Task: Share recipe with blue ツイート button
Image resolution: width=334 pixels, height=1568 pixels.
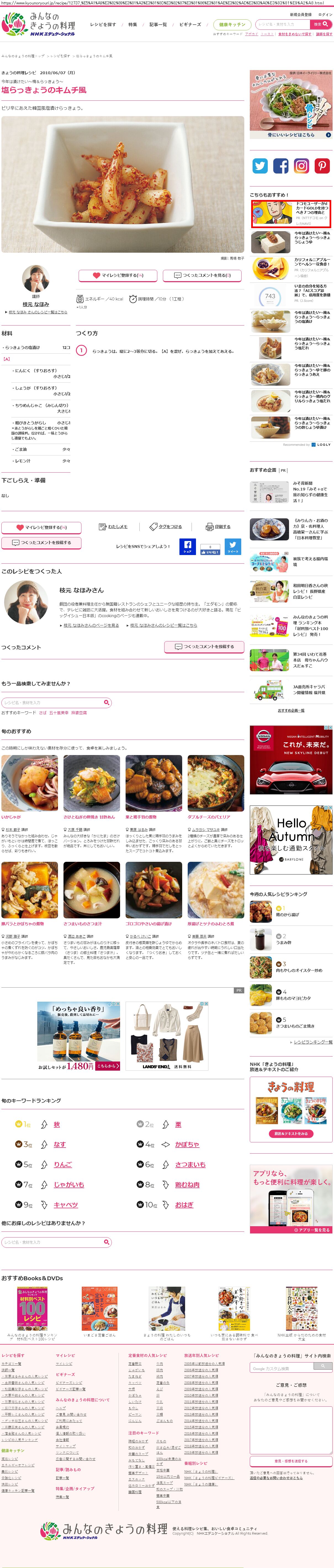Action: (x=233, y=546)
